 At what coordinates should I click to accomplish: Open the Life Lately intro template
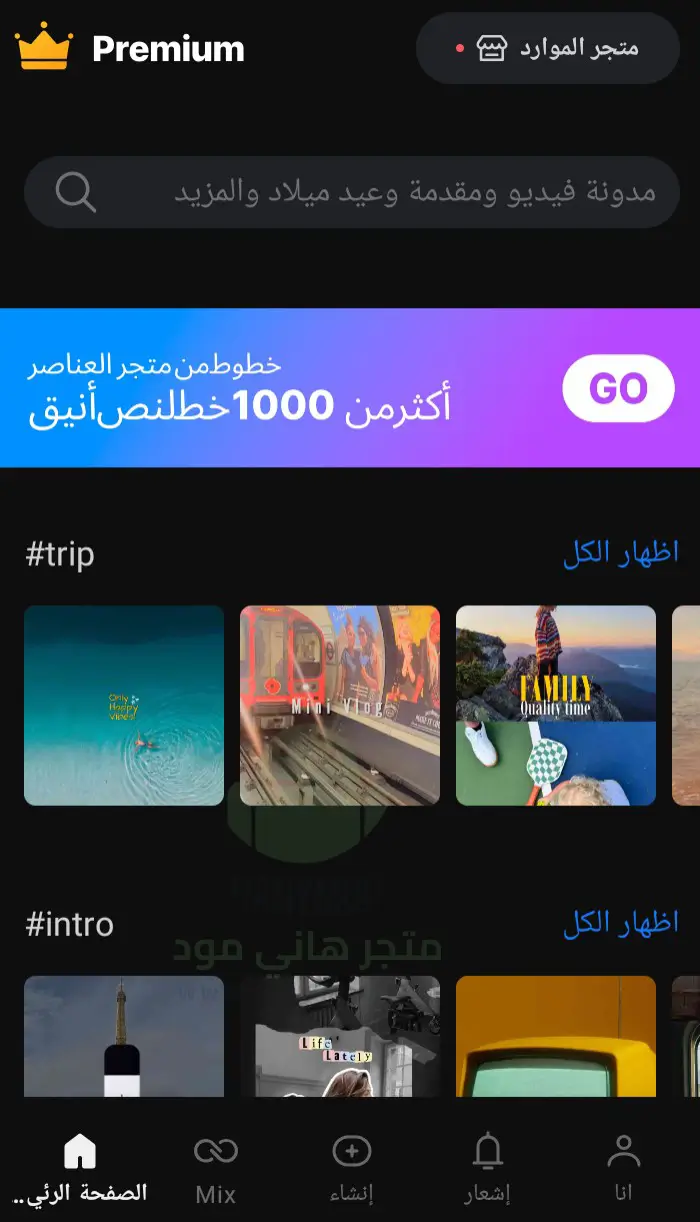tap(340, 1036)
